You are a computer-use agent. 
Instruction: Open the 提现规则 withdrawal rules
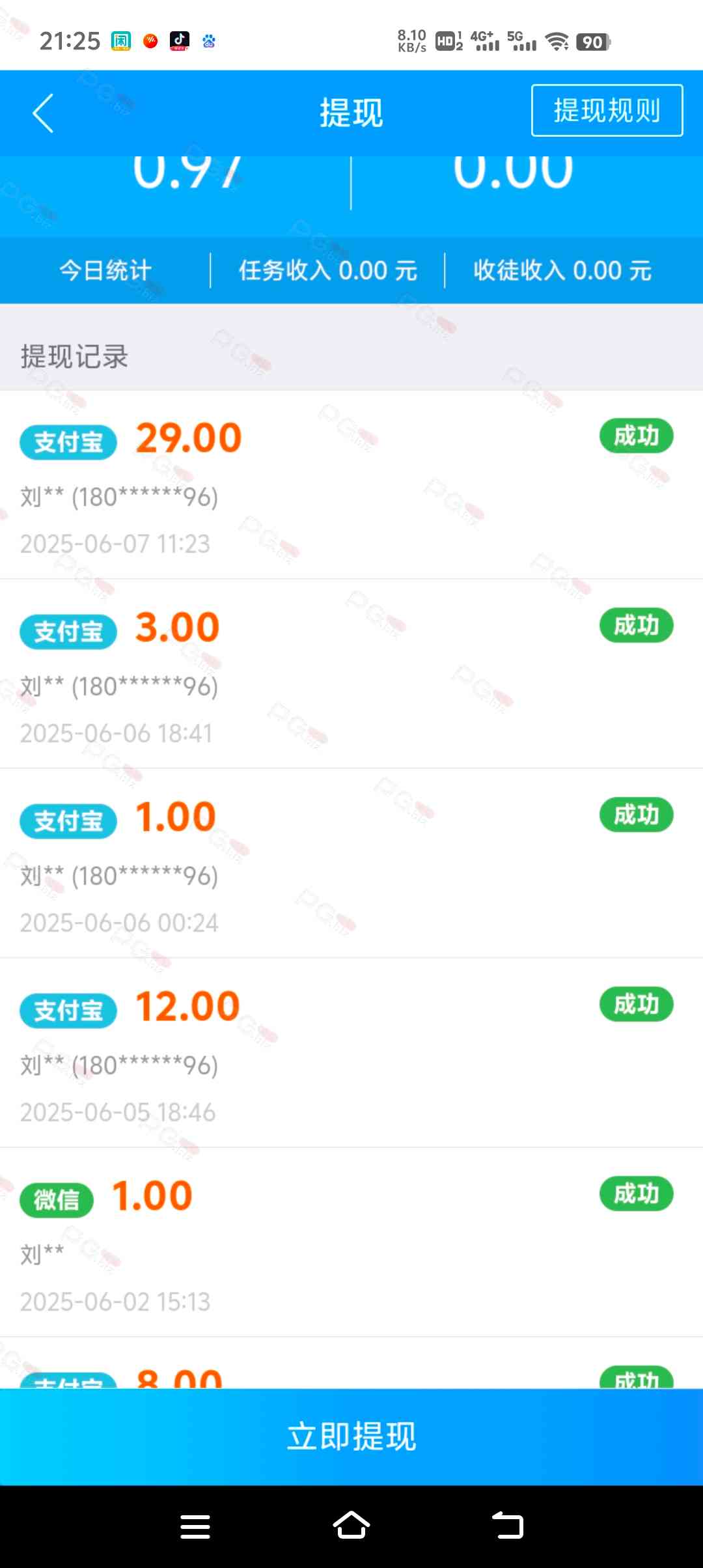[x=607, y=110]
